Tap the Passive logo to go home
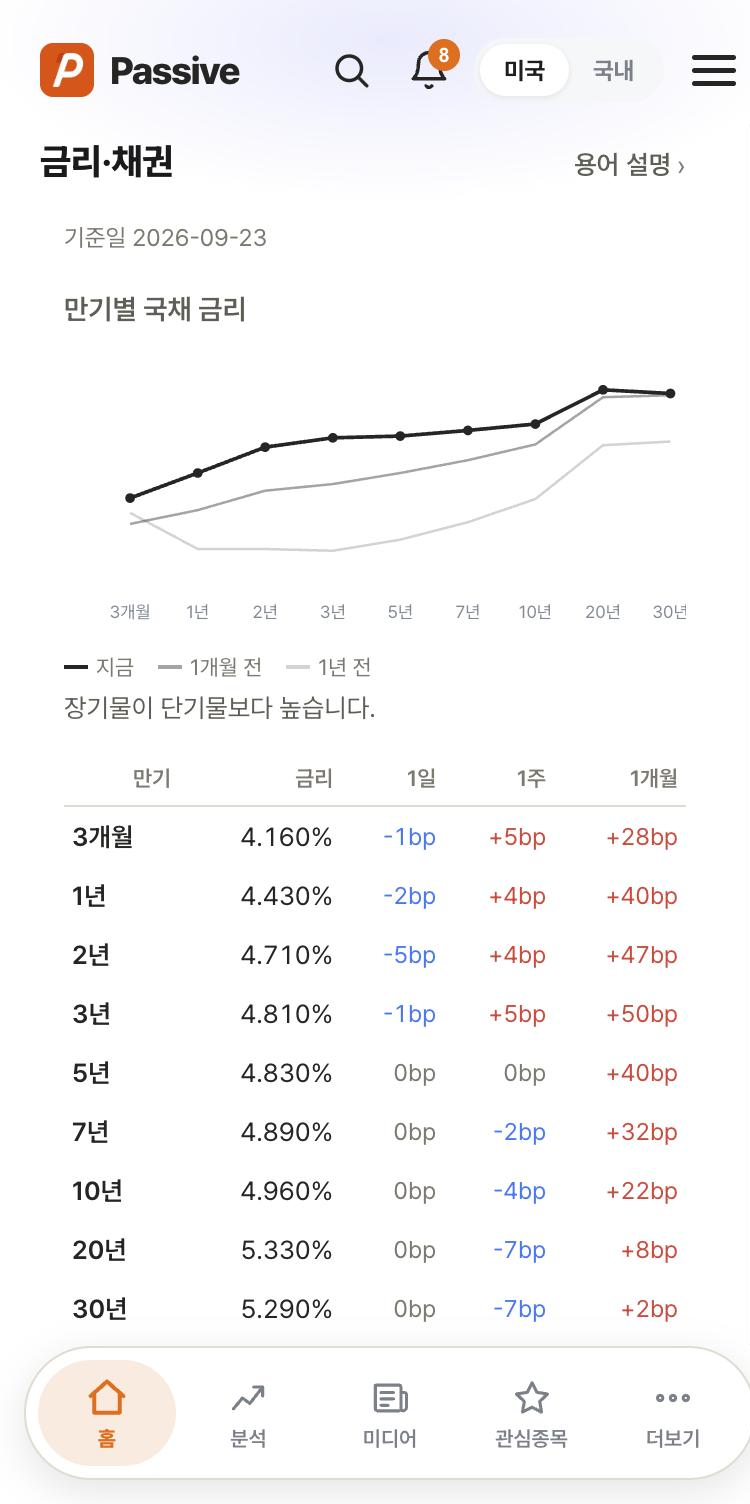 coord(140,71)
